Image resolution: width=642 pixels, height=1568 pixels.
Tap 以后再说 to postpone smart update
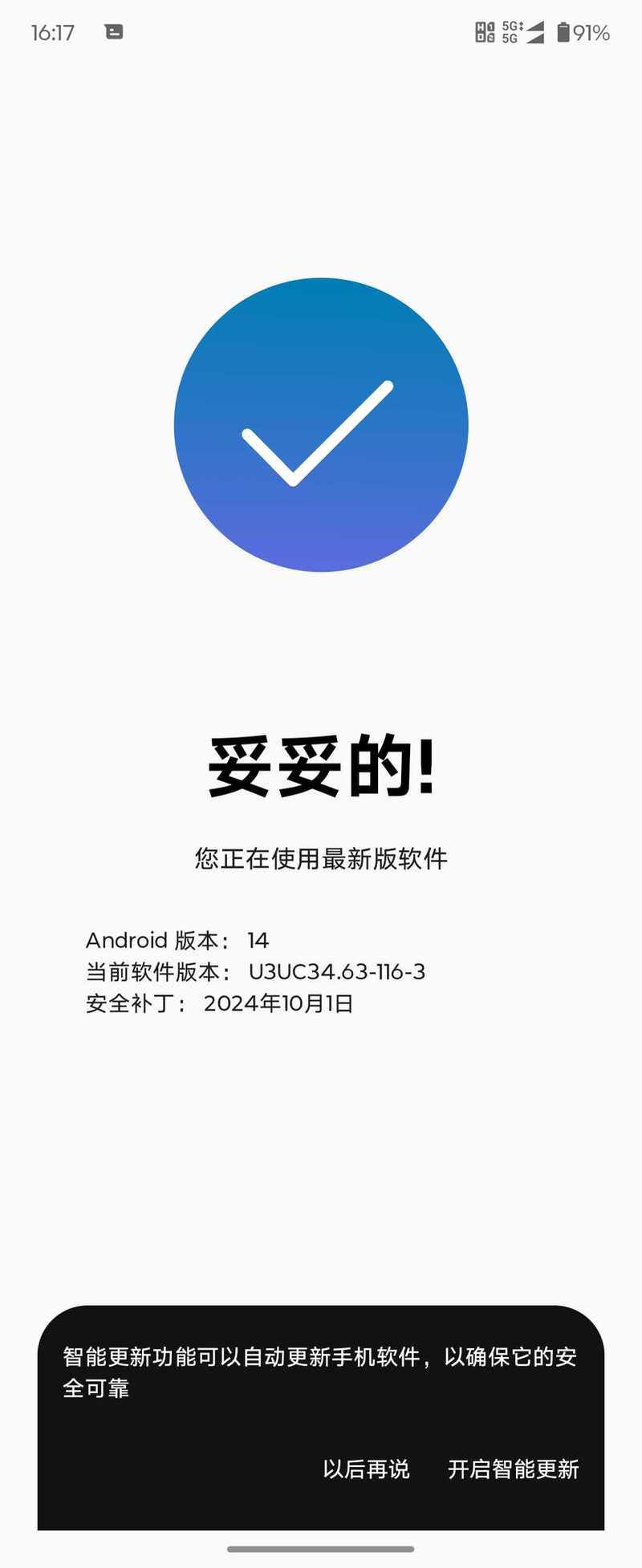[x=366, y=1469]
